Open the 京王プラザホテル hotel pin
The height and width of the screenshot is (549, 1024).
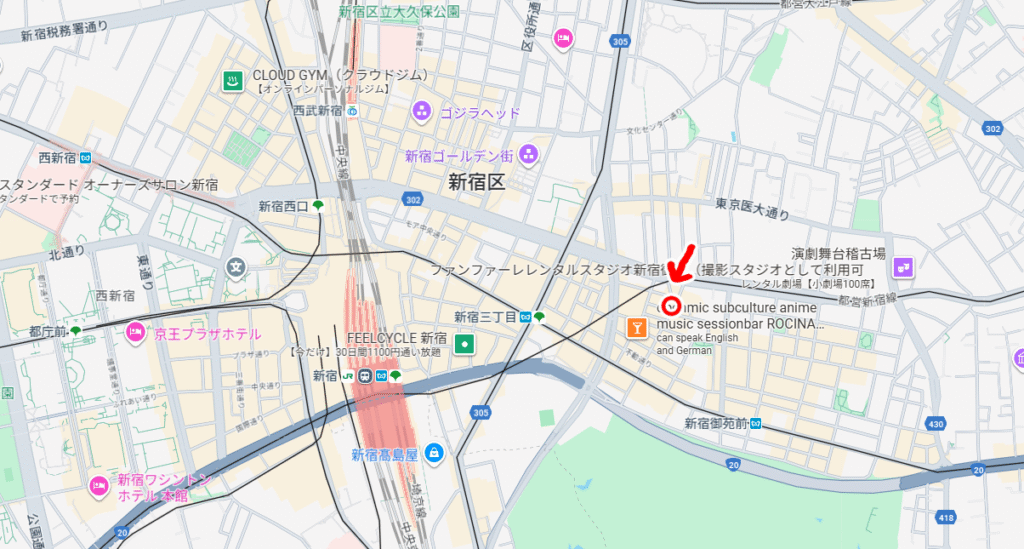click(x=133, y=332)
